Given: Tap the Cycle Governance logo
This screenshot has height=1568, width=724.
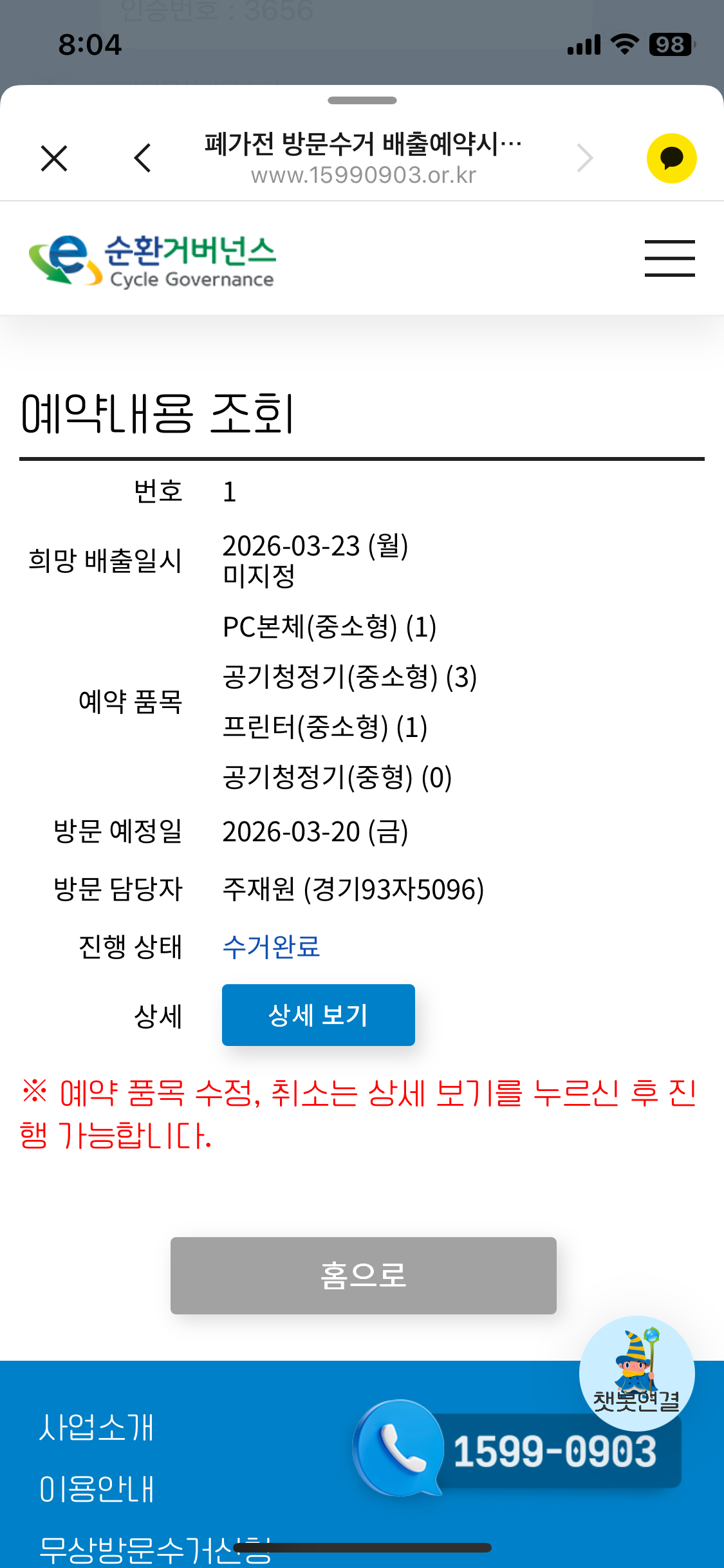Looking at the screenshot, I should click(x=153, y=260).
